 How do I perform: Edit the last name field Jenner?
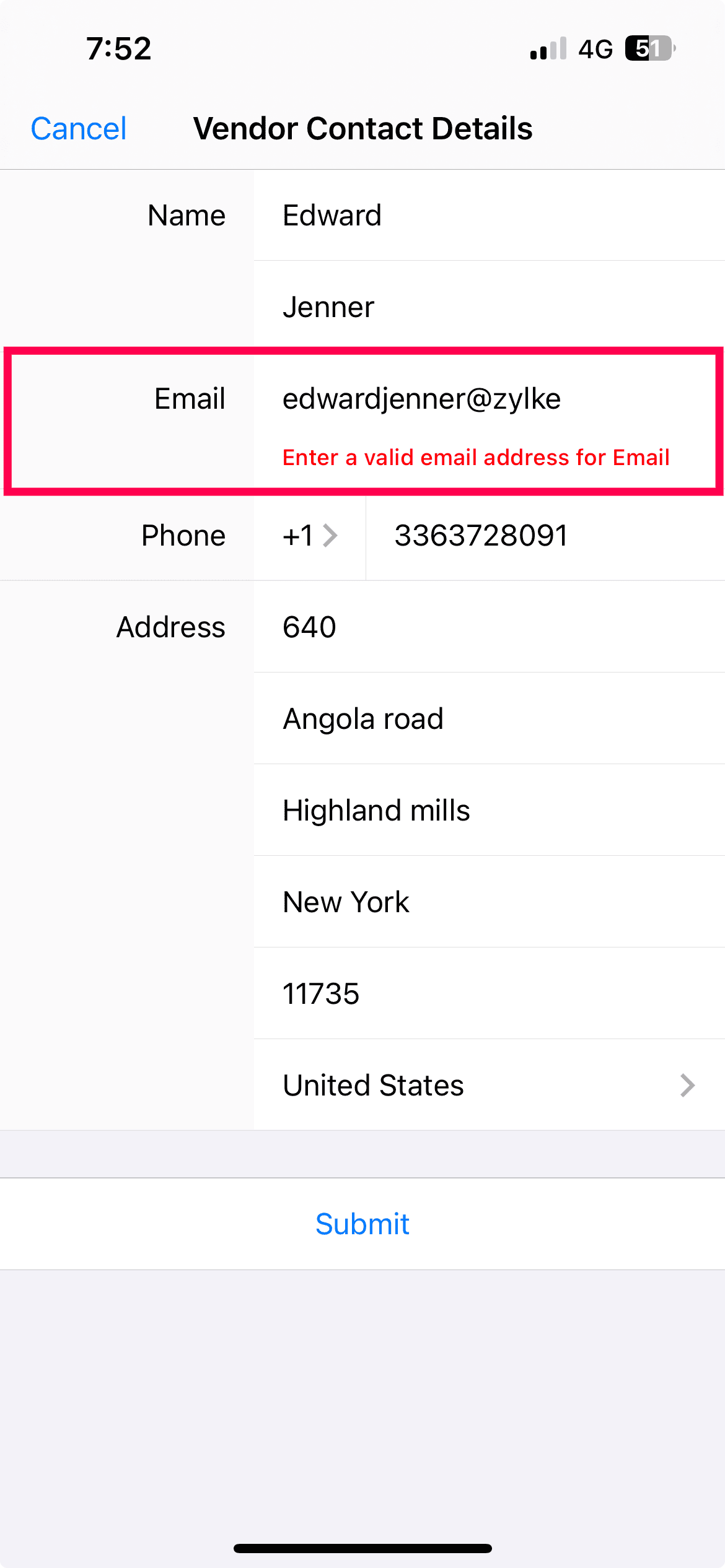click(x=490, y=307)
